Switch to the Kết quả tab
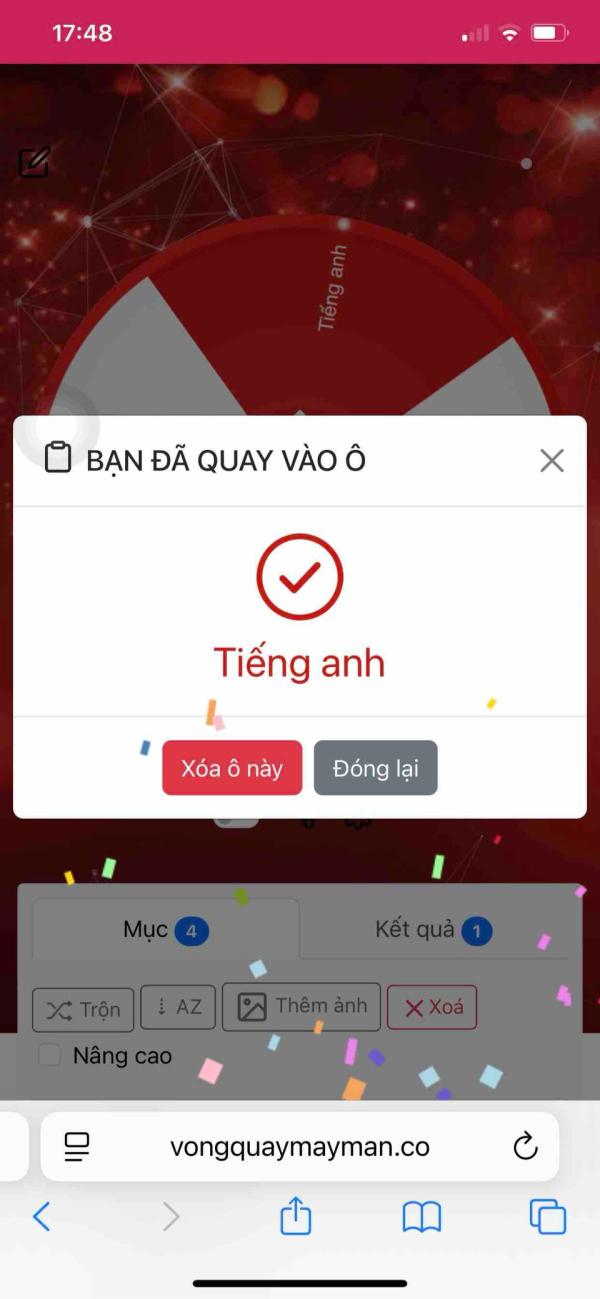 click(x=433, y=930)
